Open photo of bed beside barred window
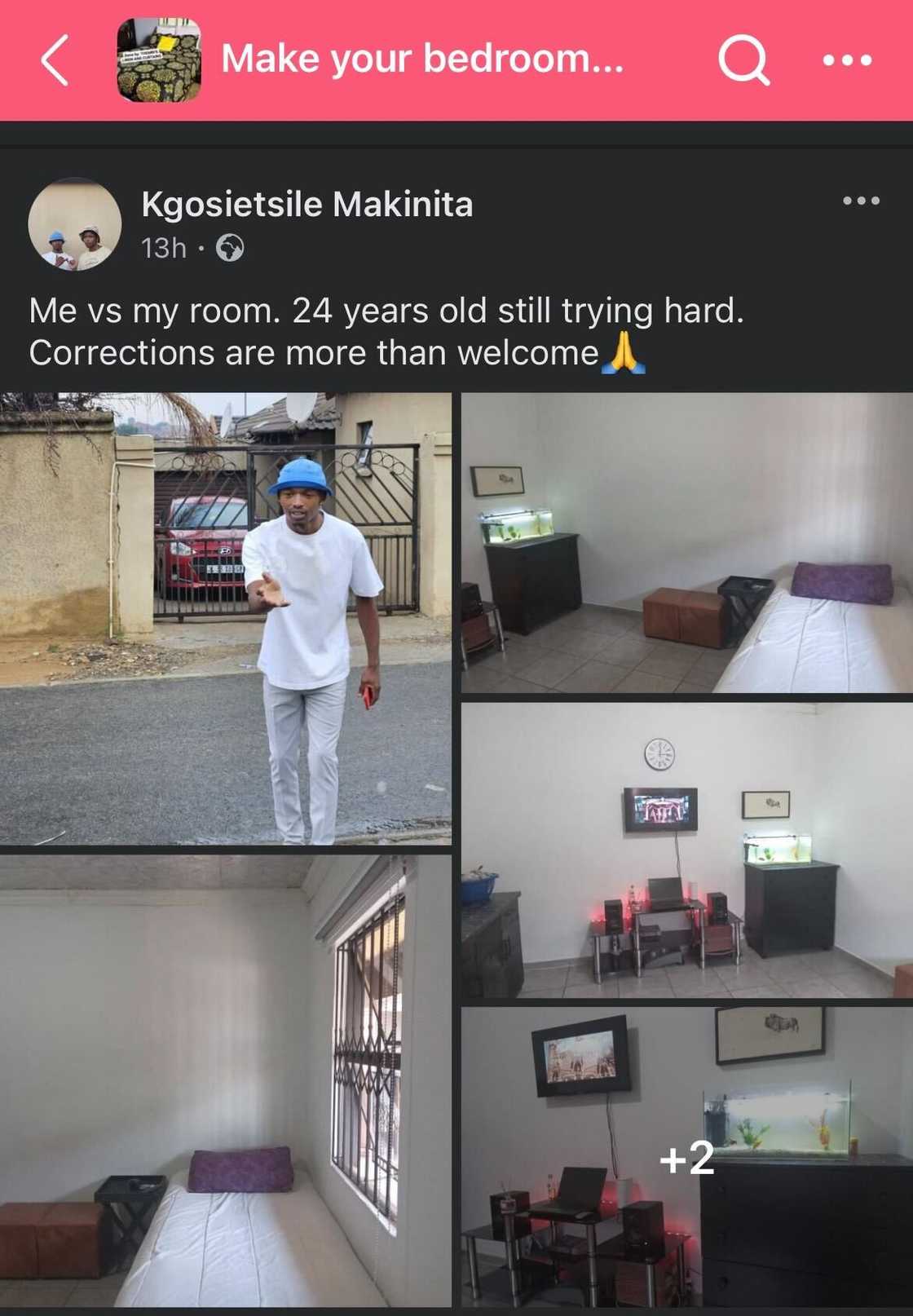 click(x=226, y=1080)
